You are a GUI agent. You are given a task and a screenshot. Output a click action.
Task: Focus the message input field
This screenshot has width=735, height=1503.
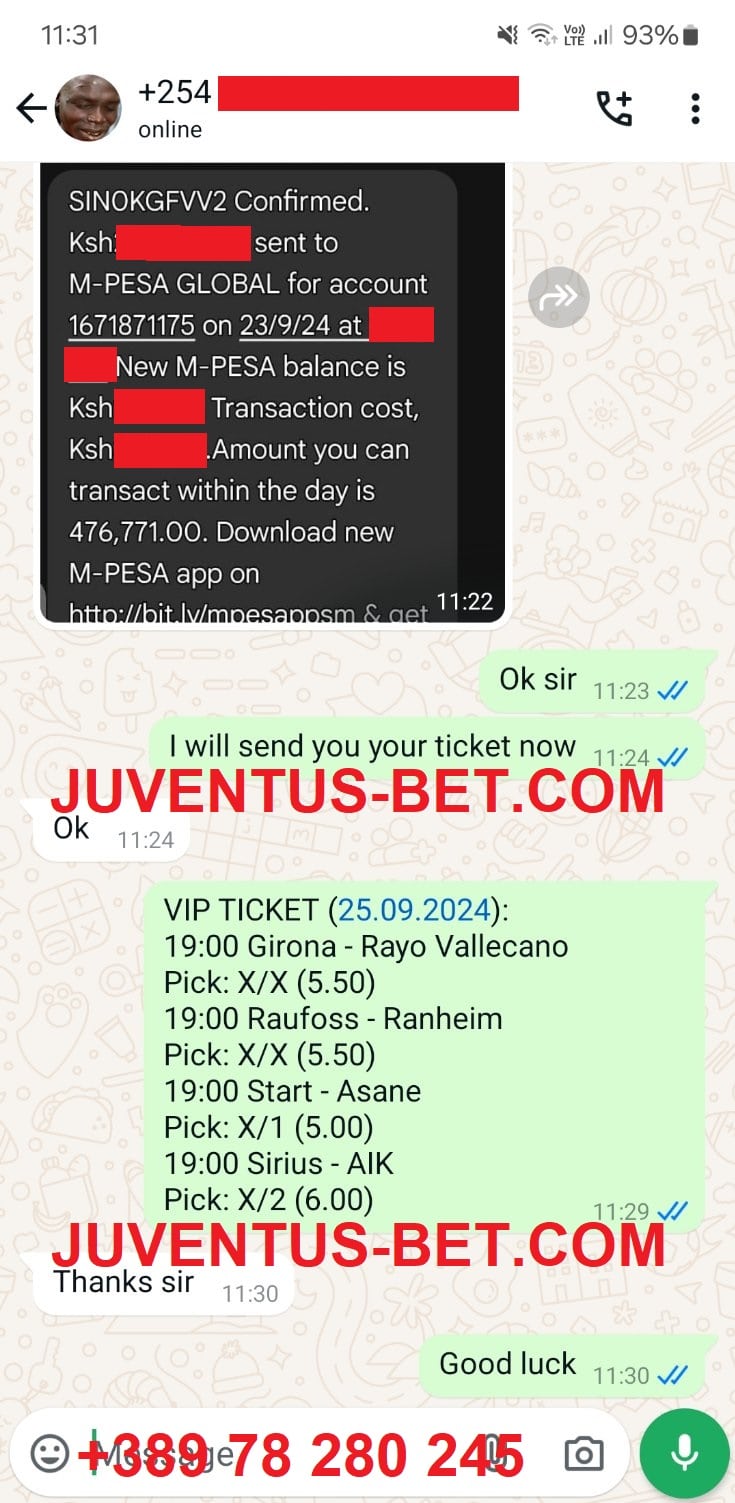coord(290,1453)
